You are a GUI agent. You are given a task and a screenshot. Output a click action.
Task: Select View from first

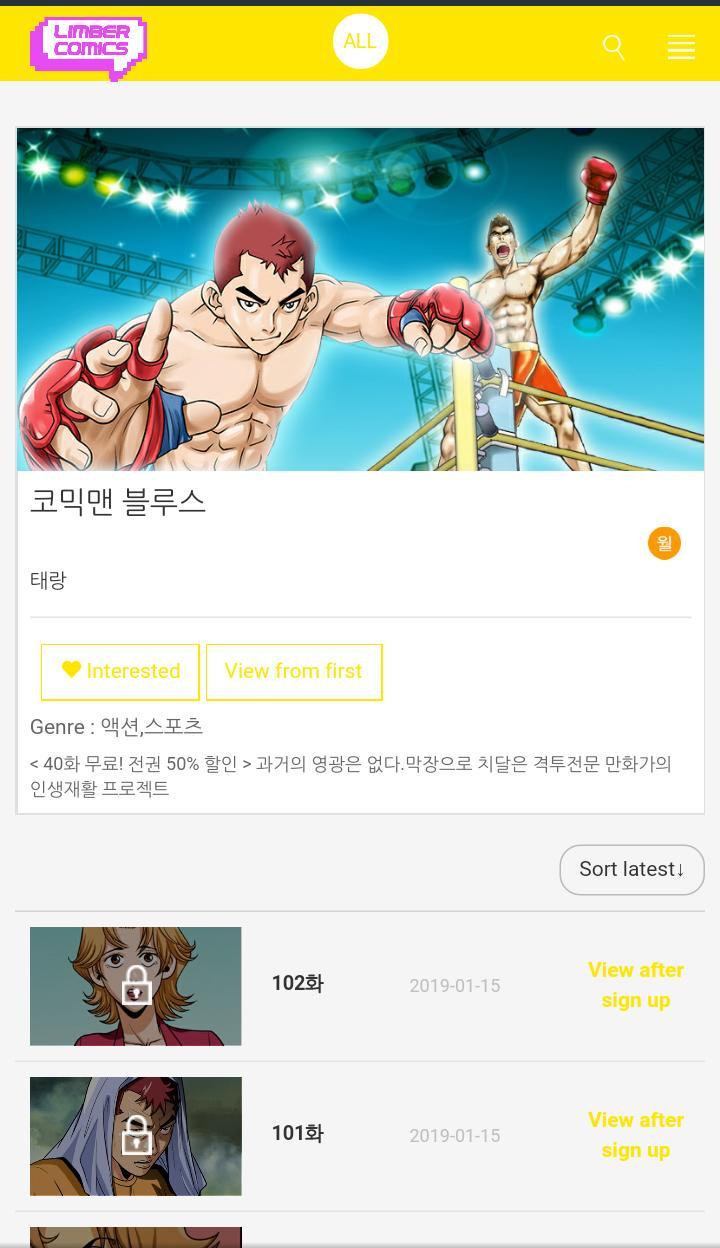(293, 672)
